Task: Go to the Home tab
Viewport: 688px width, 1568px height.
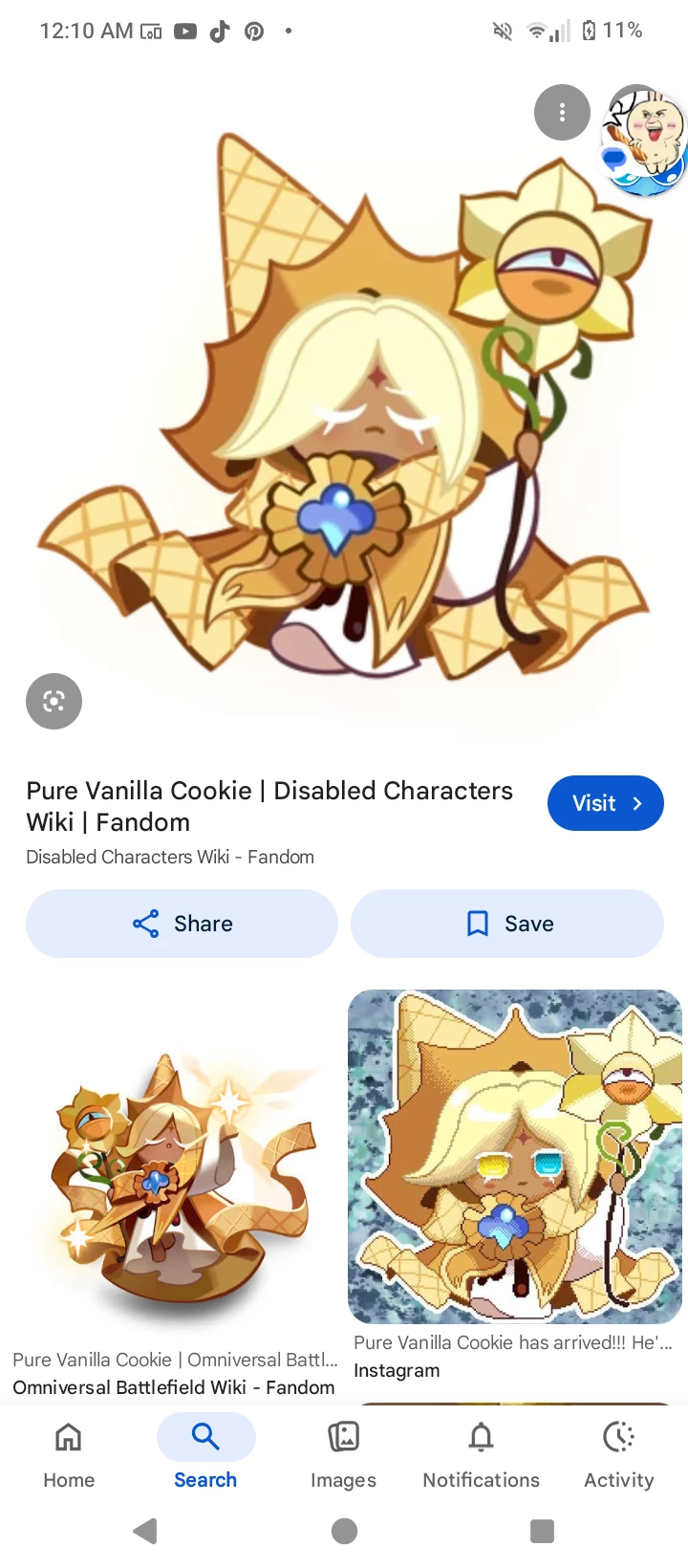Action: [69, 1453]
